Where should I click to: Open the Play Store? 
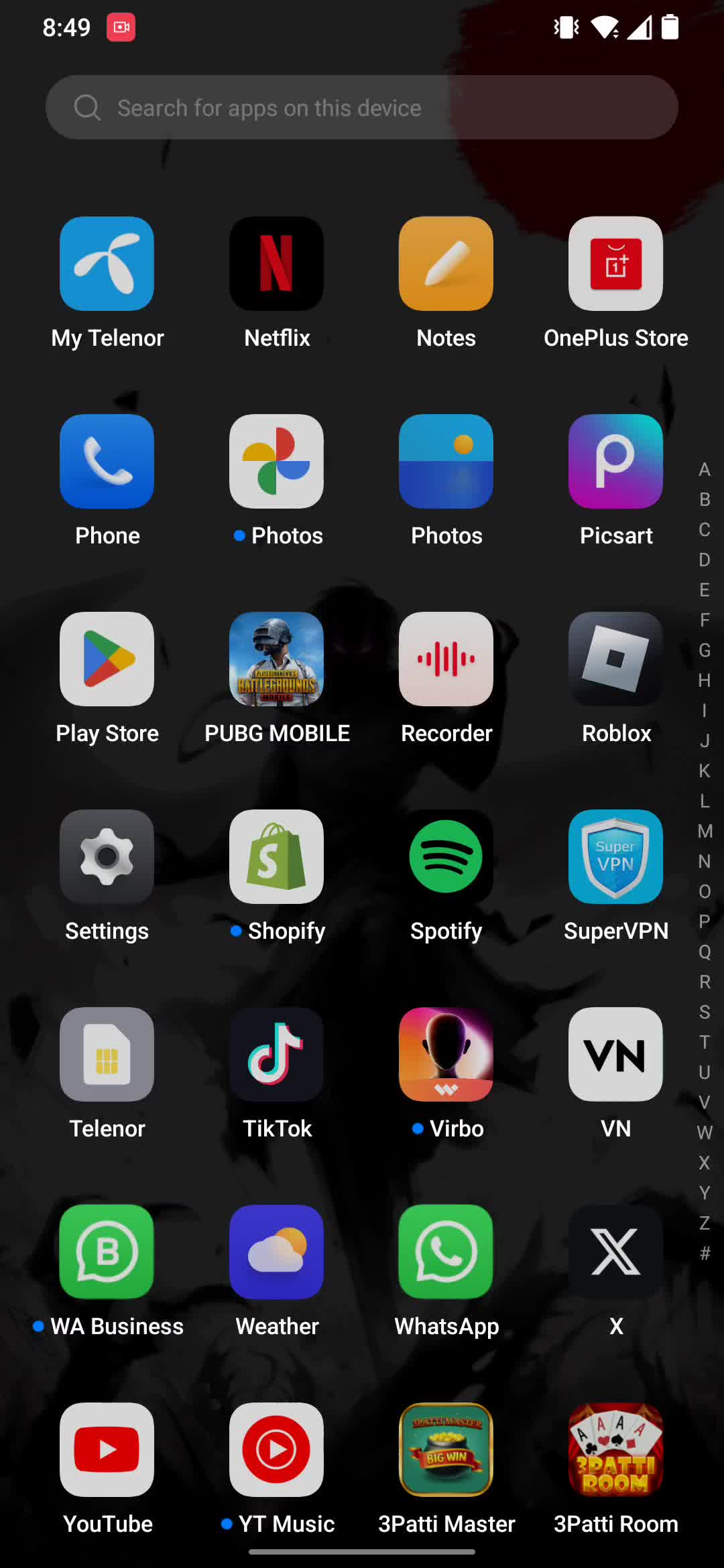tap(107, 659)
